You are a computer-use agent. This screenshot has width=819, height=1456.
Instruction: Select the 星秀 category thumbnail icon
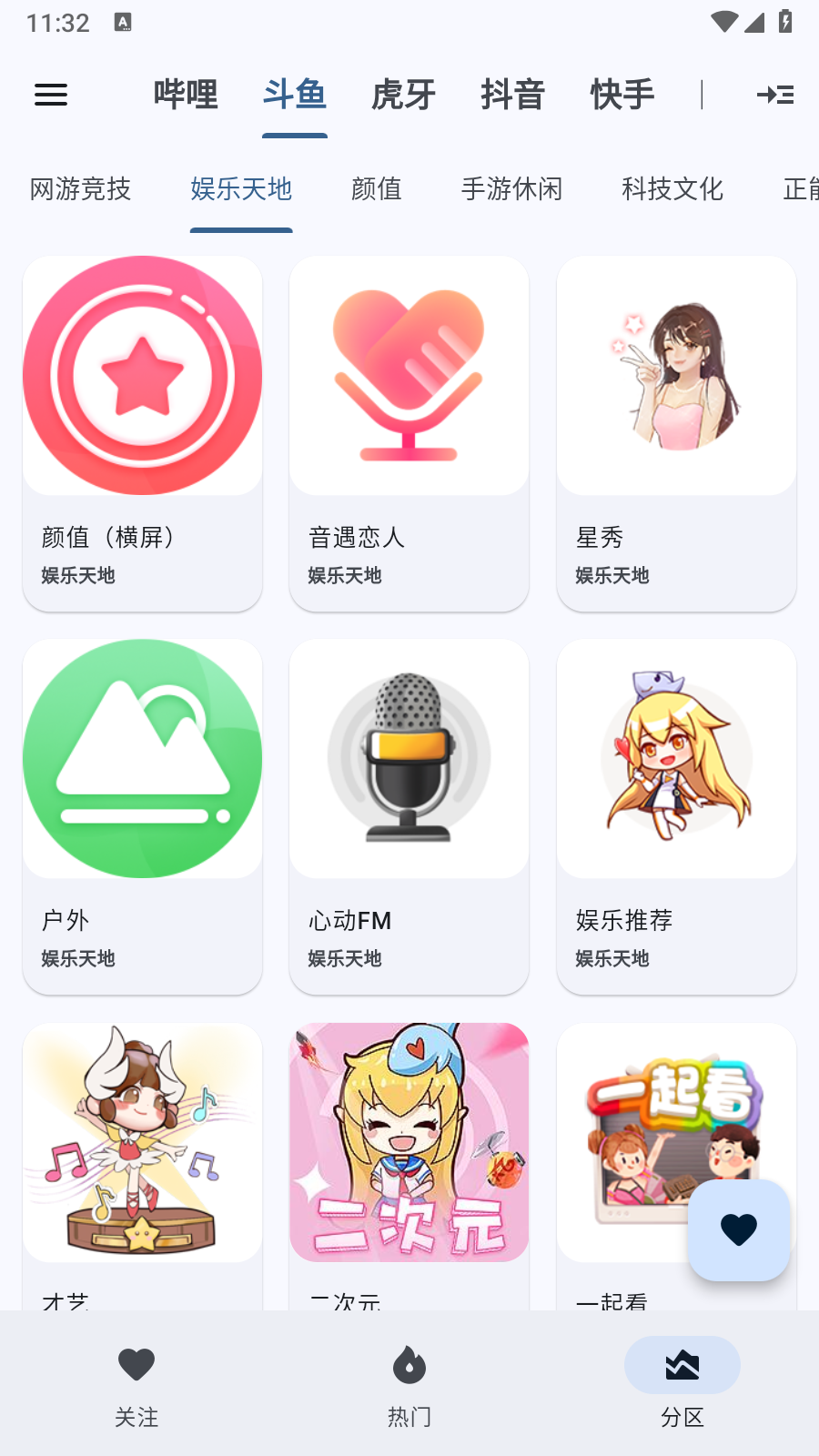(676, 375)
